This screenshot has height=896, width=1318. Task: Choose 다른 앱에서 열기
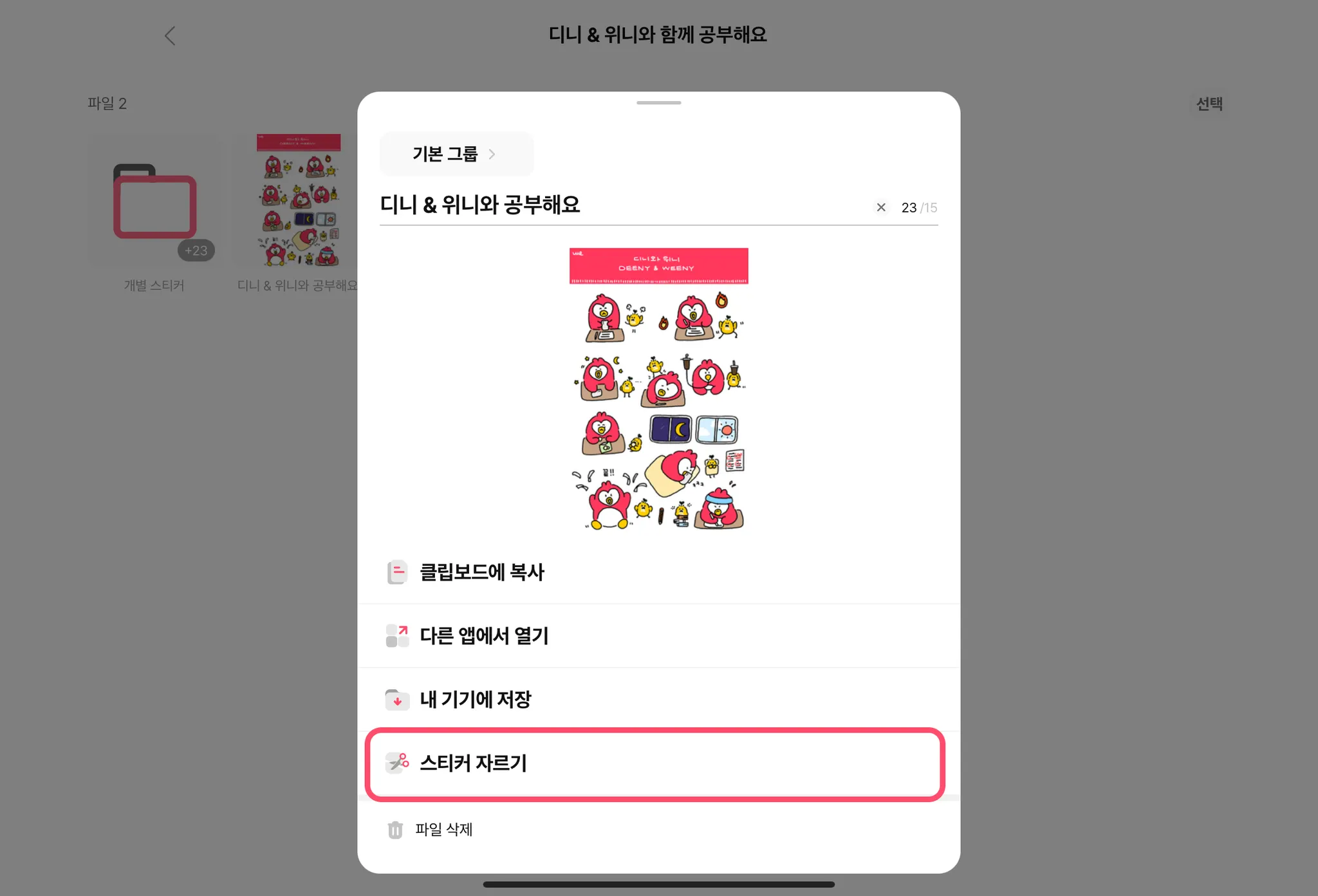tap(484, 636)
